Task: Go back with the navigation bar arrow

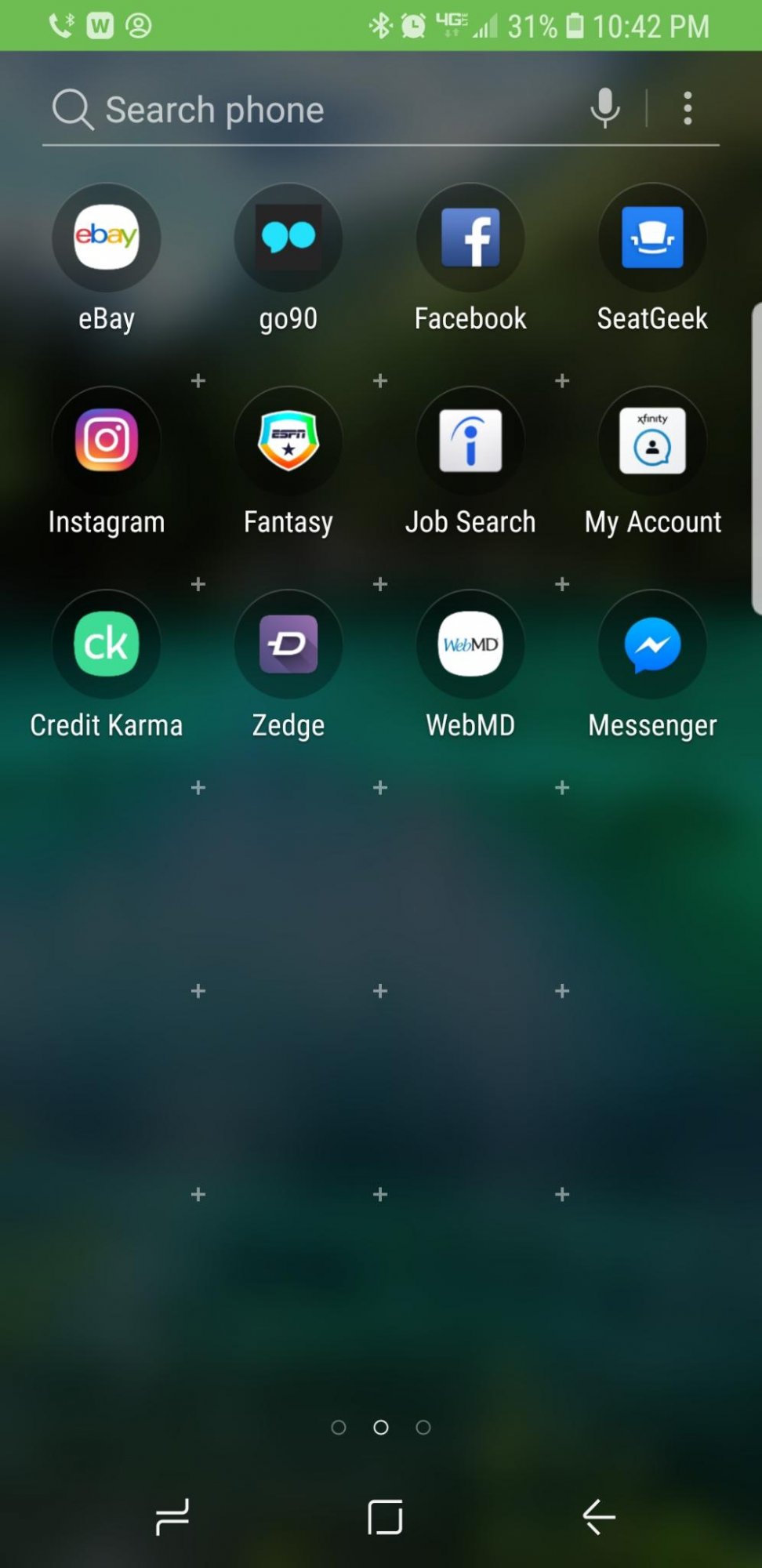Action: 599,1517
